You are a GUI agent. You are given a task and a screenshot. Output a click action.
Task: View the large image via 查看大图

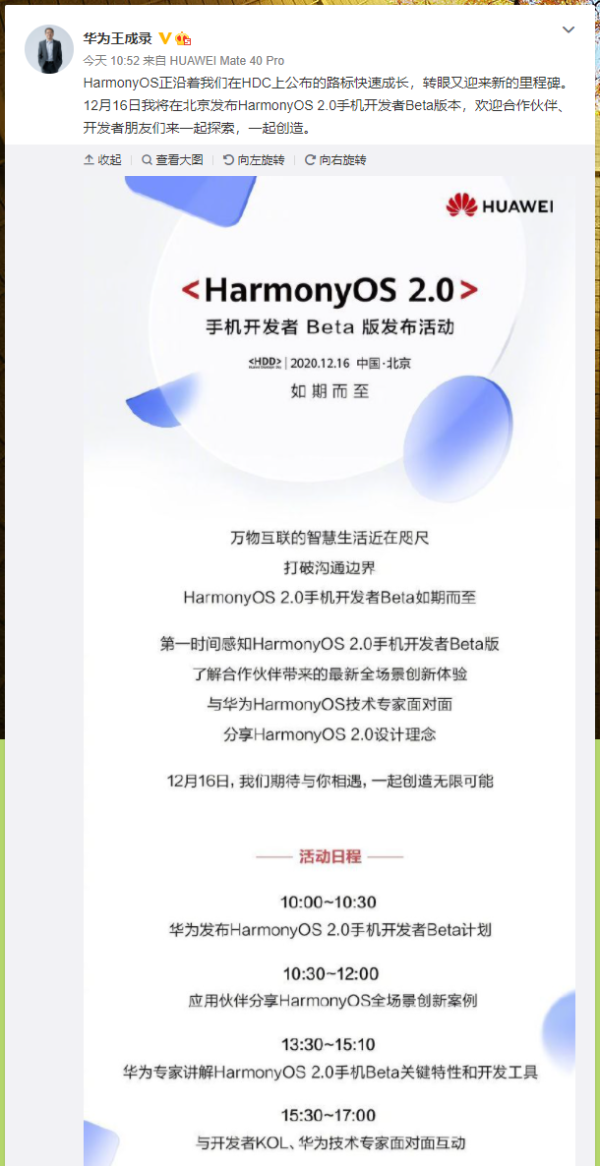[x=172, y=160]
